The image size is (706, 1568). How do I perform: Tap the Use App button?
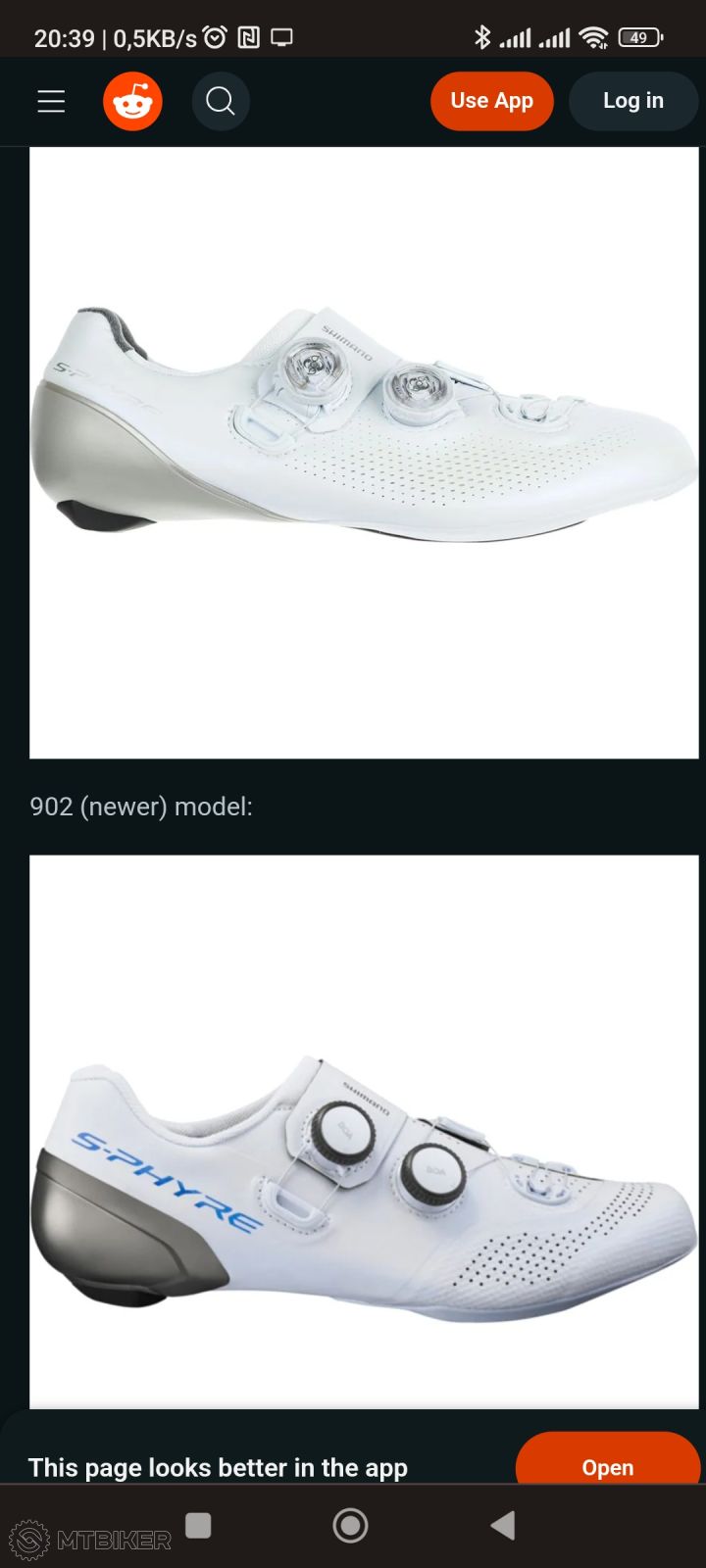[x=491, y=101]
